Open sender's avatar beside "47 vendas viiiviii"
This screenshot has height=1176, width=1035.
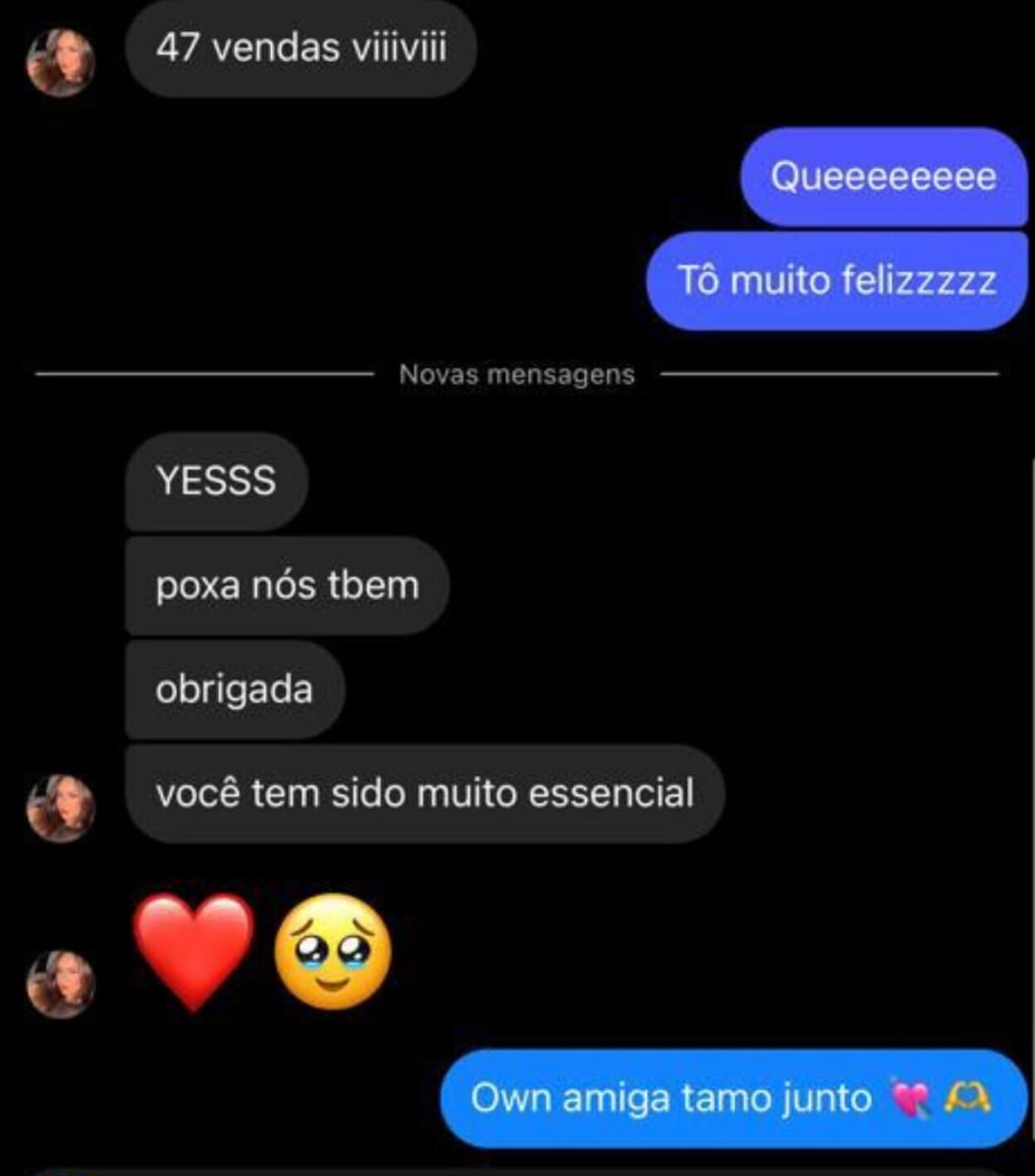[x=61, y=62]
